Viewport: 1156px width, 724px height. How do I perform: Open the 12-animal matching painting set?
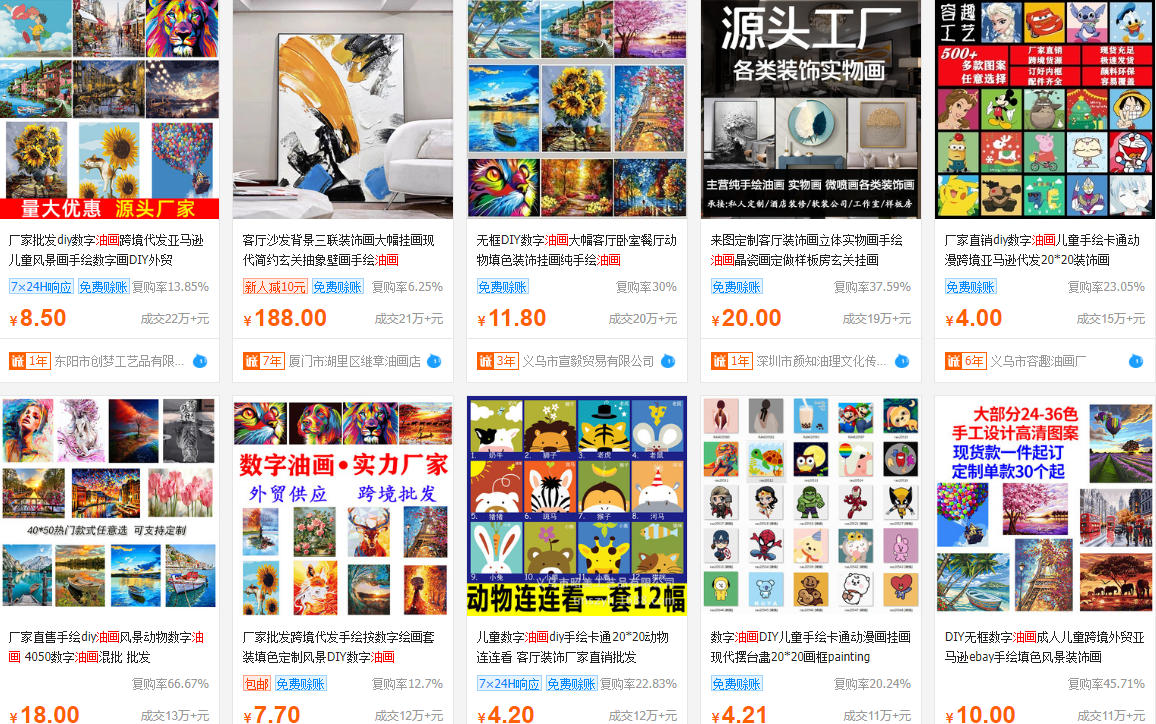[x=577, y=503]
